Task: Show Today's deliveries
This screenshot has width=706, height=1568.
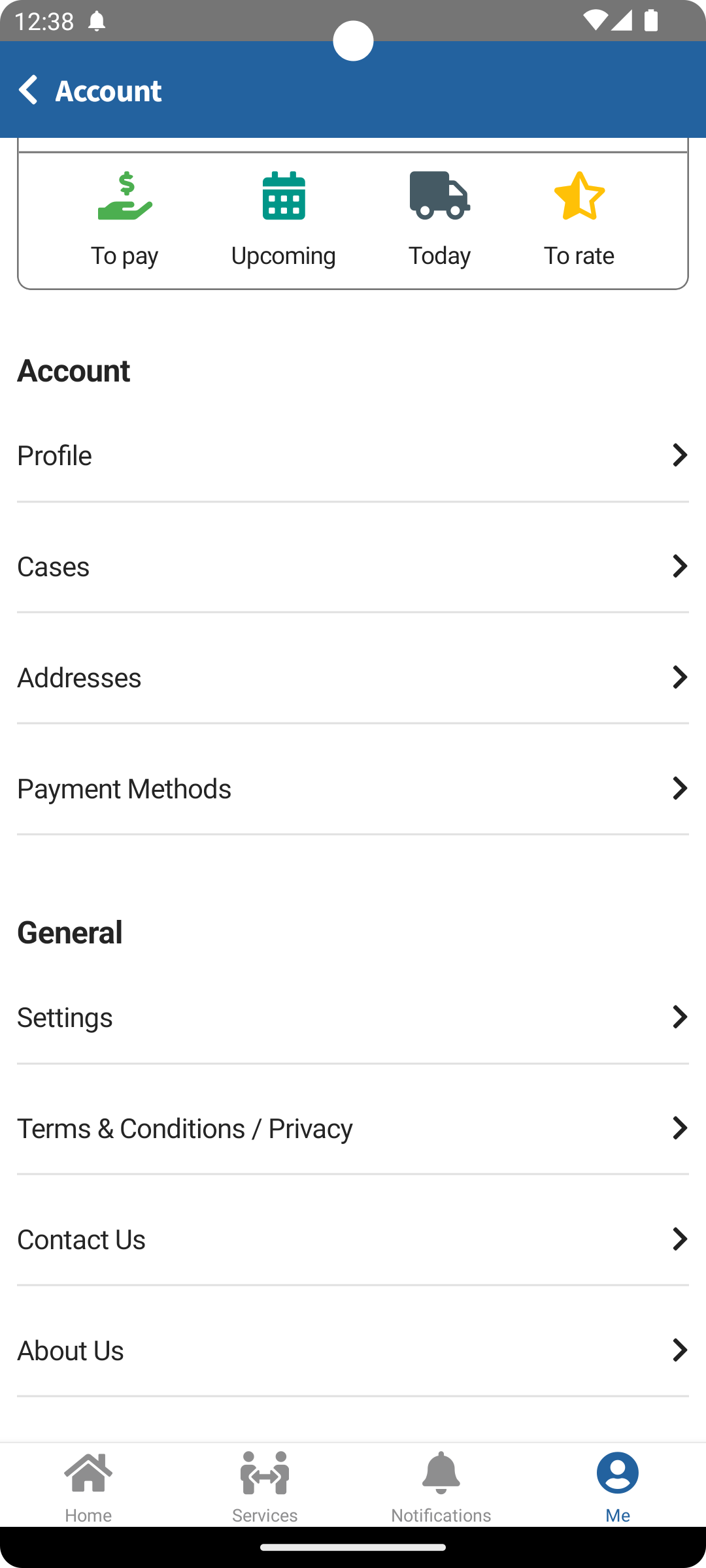Action: [439, 219]
